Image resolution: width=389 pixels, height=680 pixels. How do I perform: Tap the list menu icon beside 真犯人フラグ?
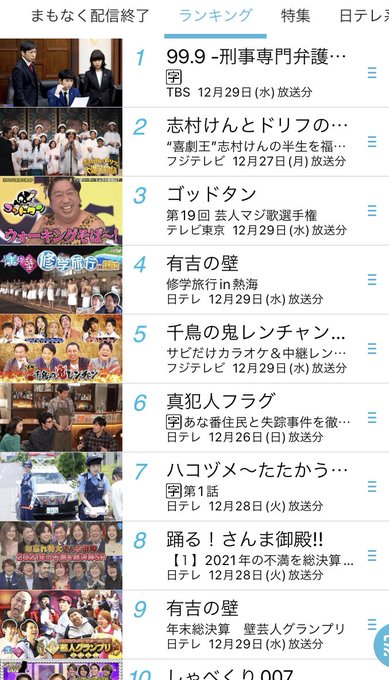[x=372, y=418]
